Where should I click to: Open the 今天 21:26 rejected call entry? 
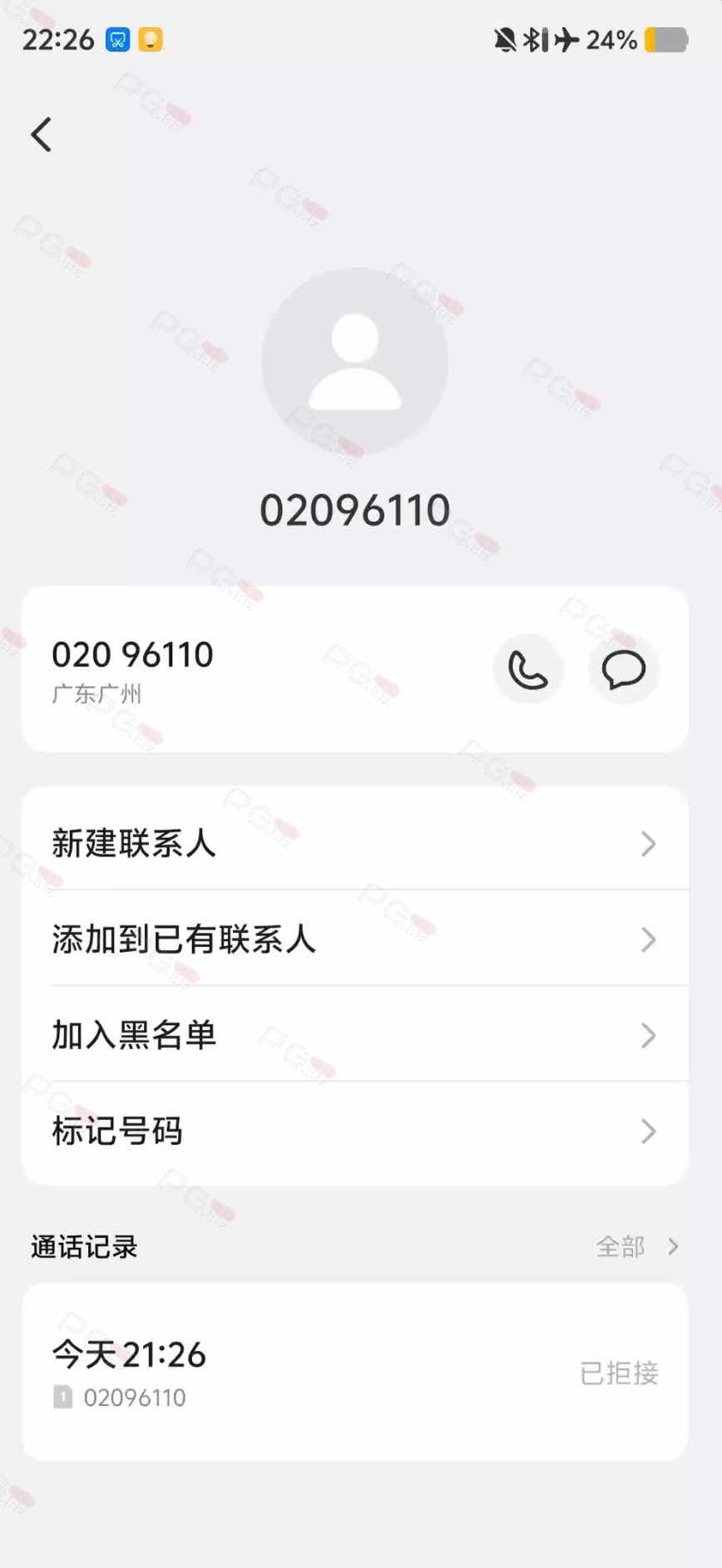tap(354, 1372)
